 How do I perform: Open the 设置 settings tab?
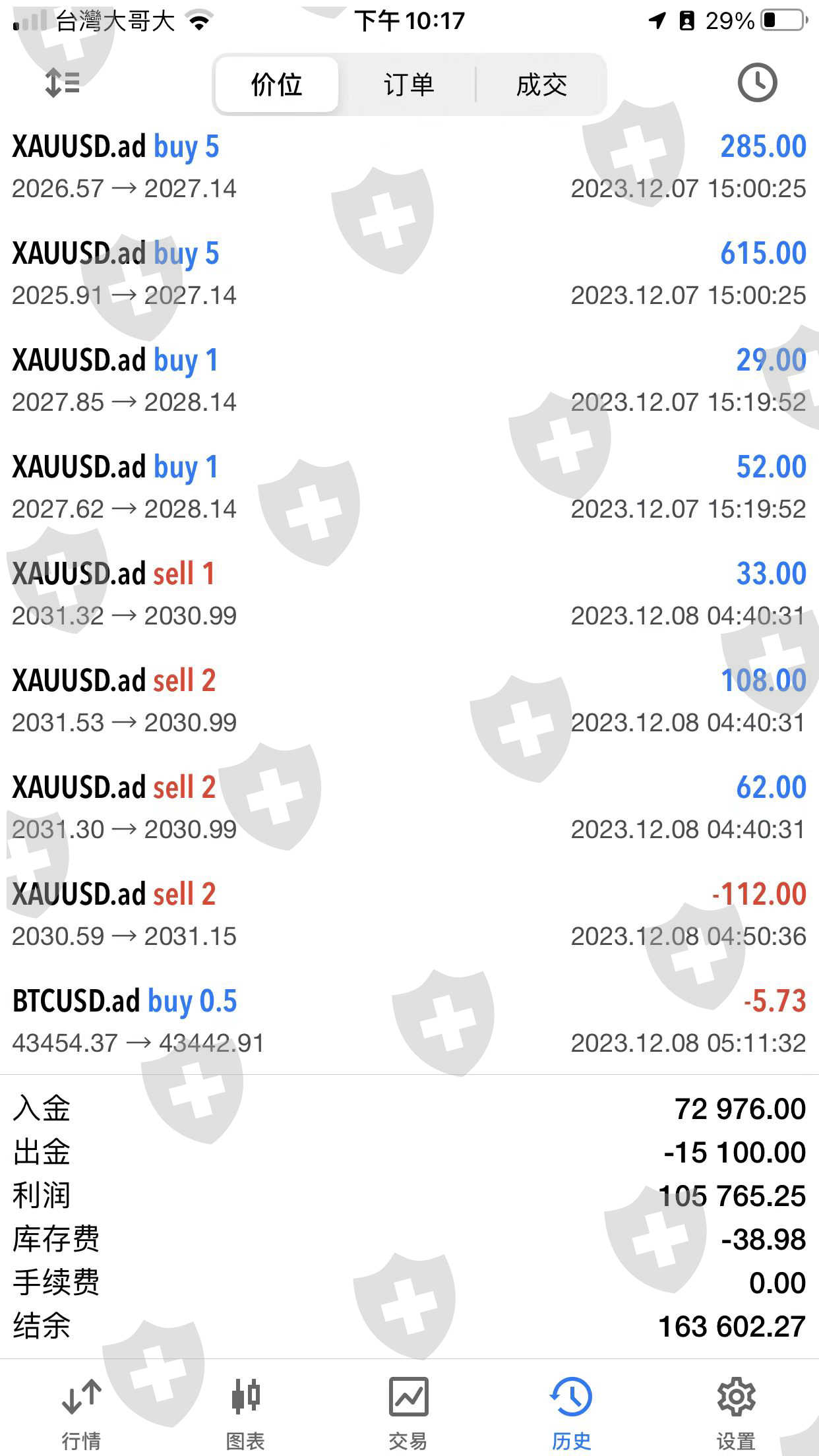(x=735, y=1411)
